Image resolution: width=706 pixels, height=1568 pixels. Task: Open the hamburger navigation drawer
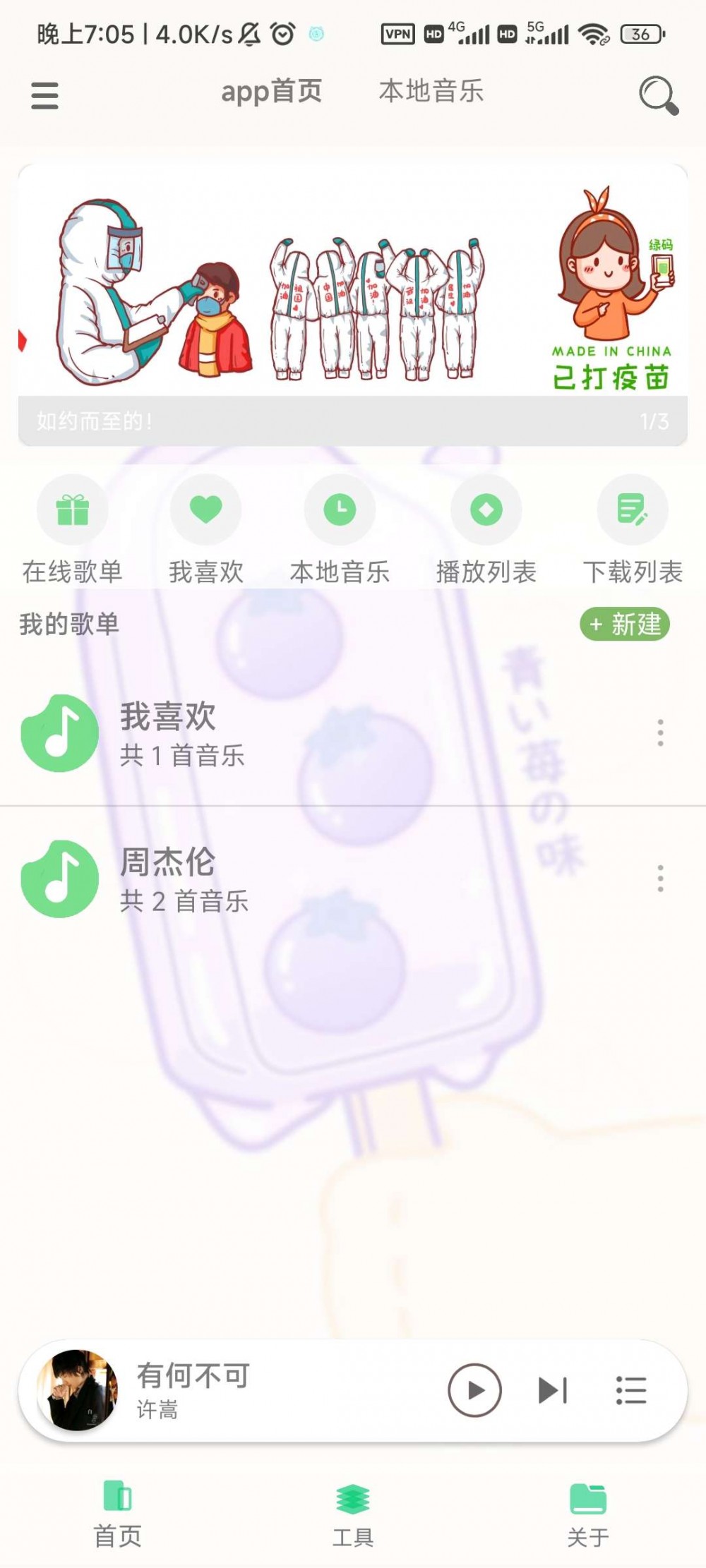(x=44, y=95)
